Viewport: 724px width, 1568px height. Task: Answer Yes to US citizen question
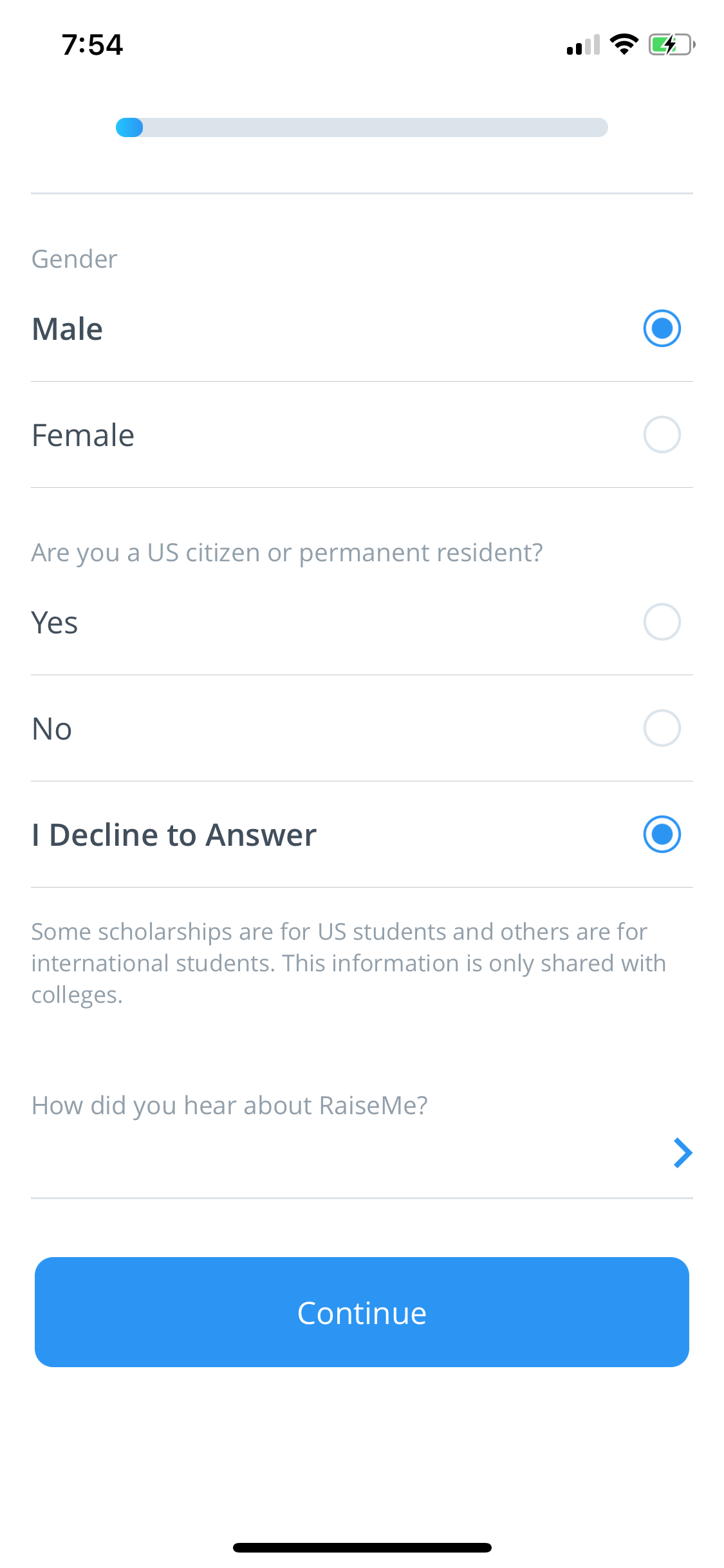point(362,622)
